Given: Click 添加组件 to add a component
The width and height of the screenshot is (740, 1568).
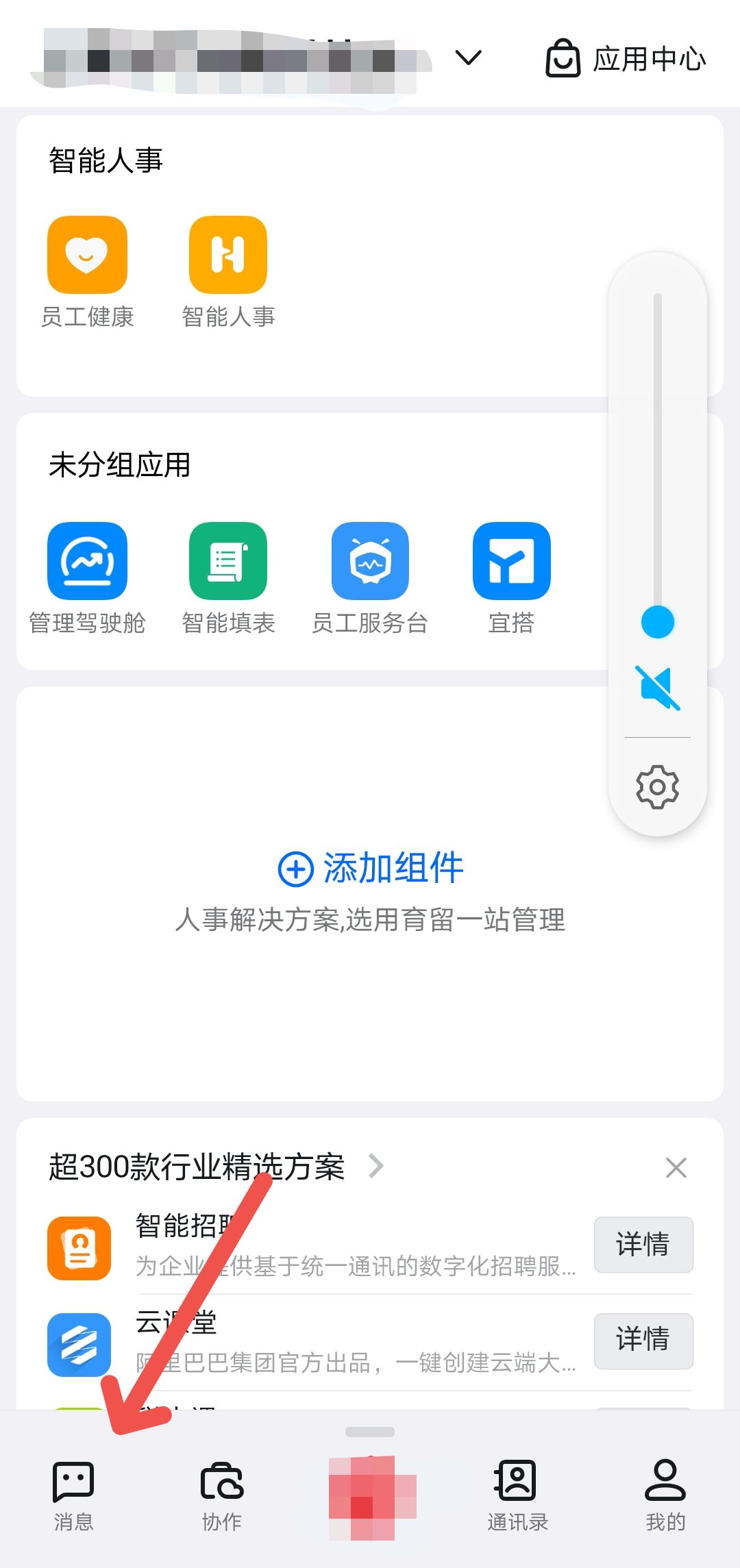Looking at the screenshot, I should [x=370, y=867].
